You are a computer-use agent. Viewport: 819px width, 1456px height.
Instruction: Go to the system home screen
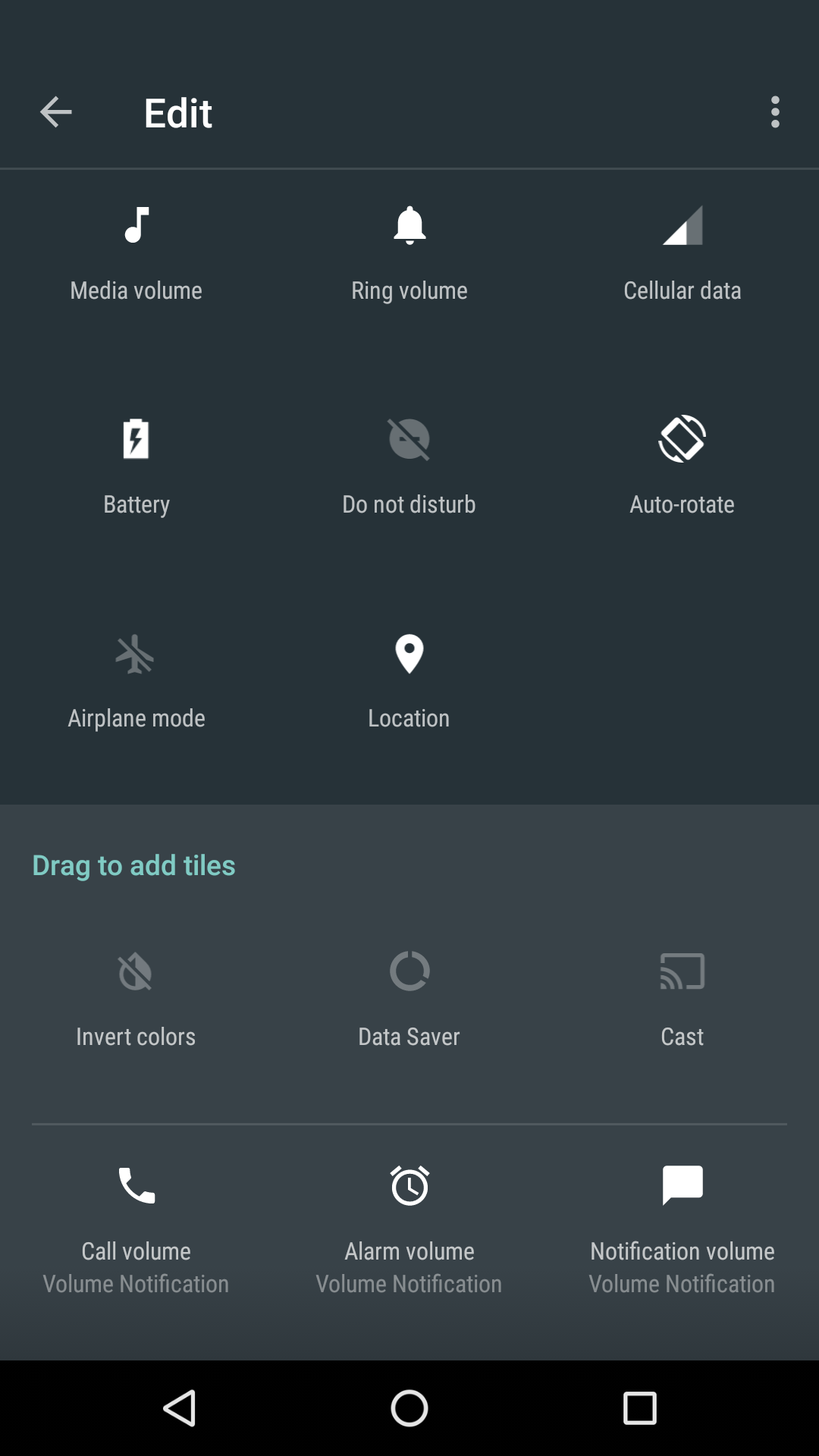[409, 1408]
